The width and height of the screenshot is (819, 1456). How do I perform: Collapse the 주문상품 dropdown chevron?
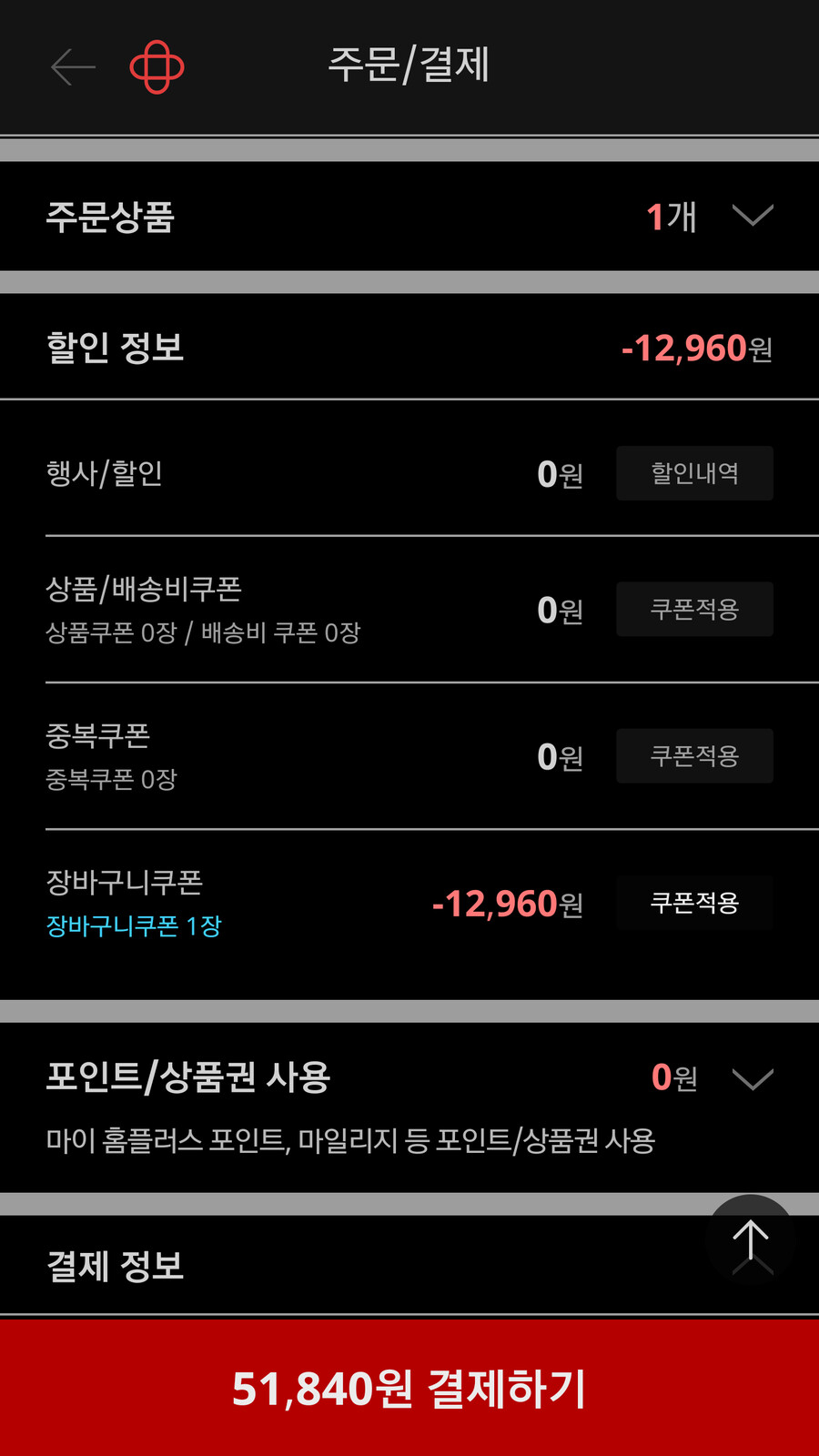coord(752,217)
